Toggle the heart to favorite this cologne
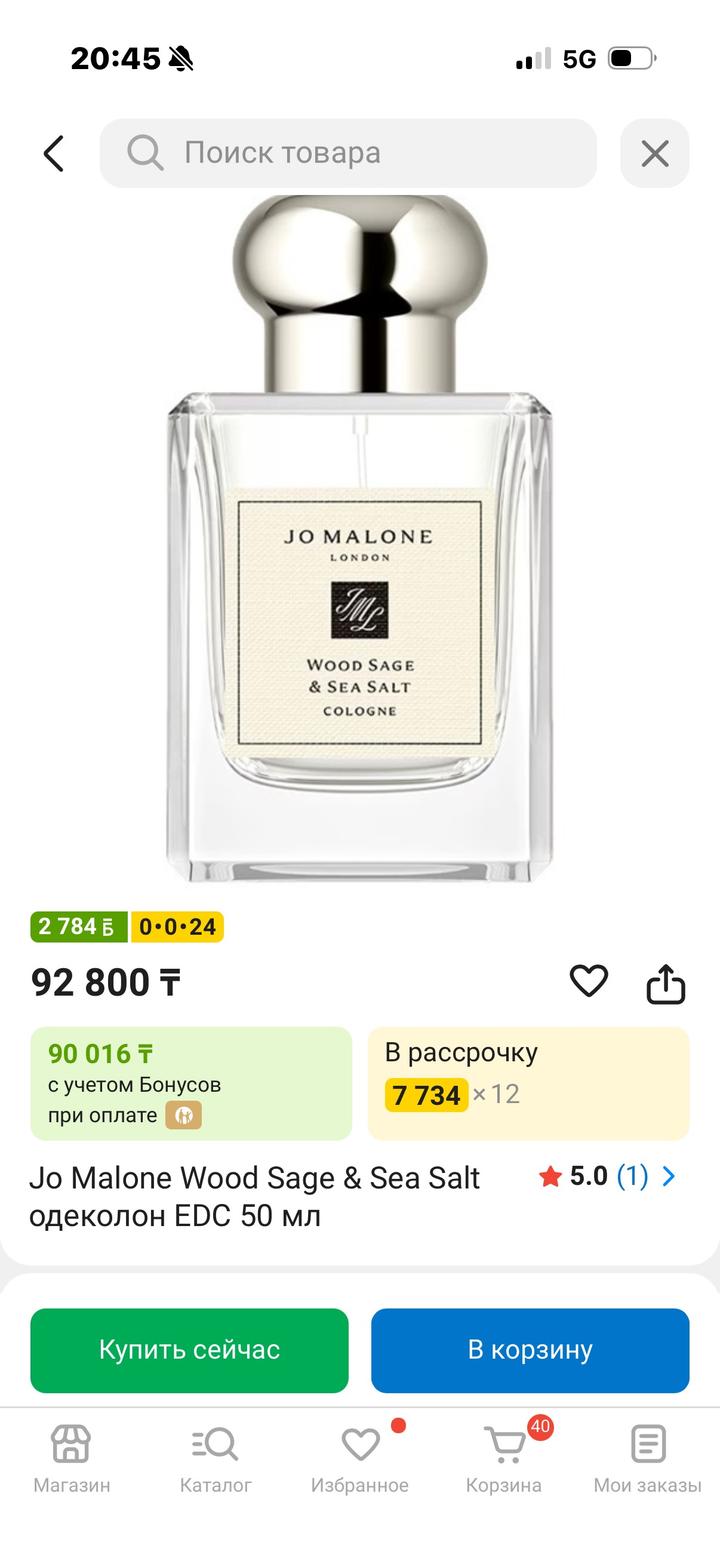This screenshot has height=1565, width=720. click(589, 981)
